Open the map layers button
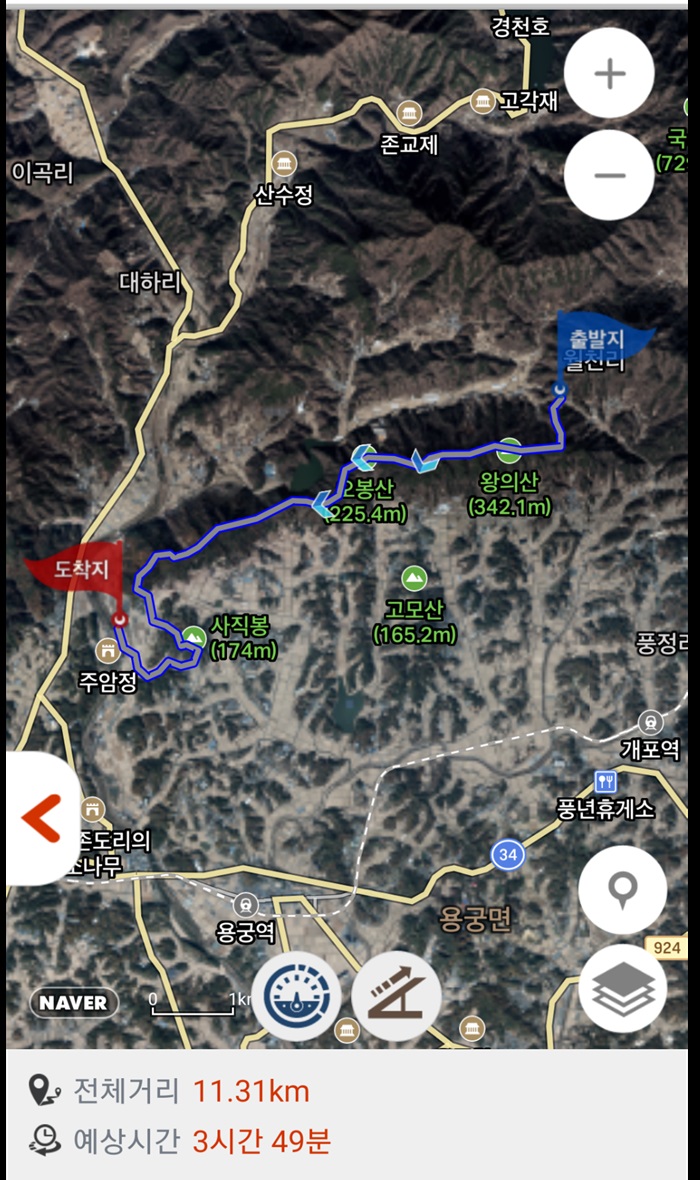The image size is (700, 1180). (x=622, y=988)
